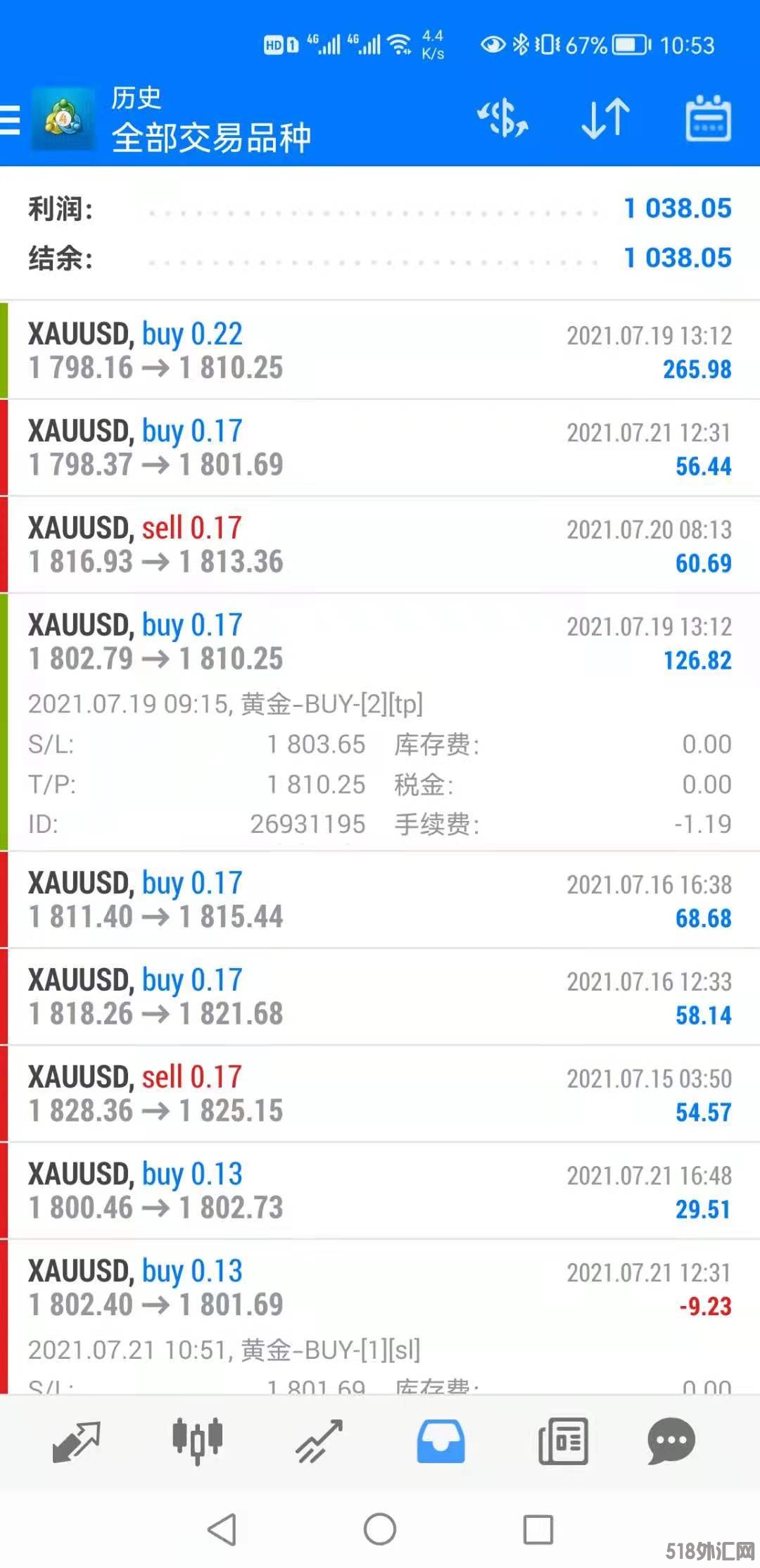Change the sort order of history
760x1568 pixels.
605,118
